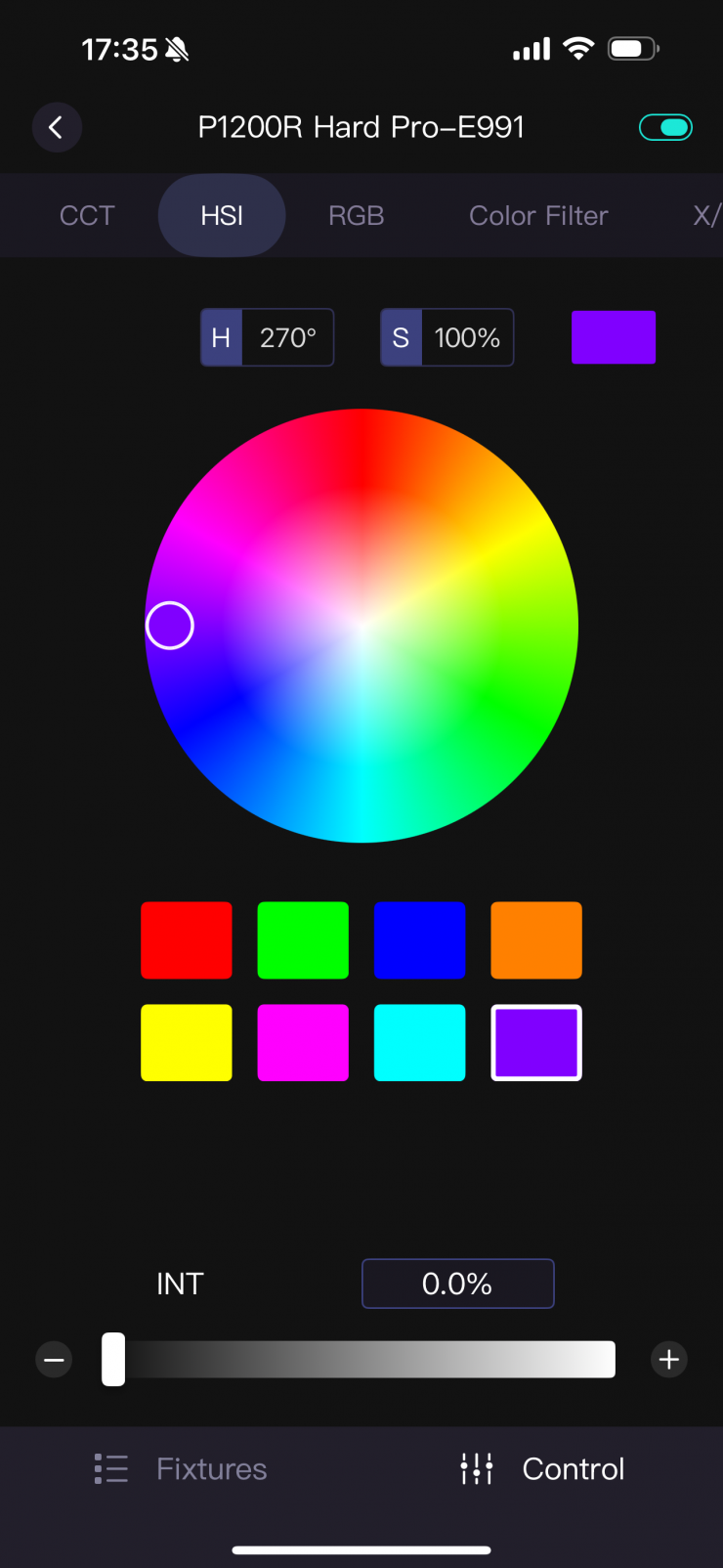Toggle the fixture power switch
The width and height of the screenshot is (723, 1568).
pos(665,127)
